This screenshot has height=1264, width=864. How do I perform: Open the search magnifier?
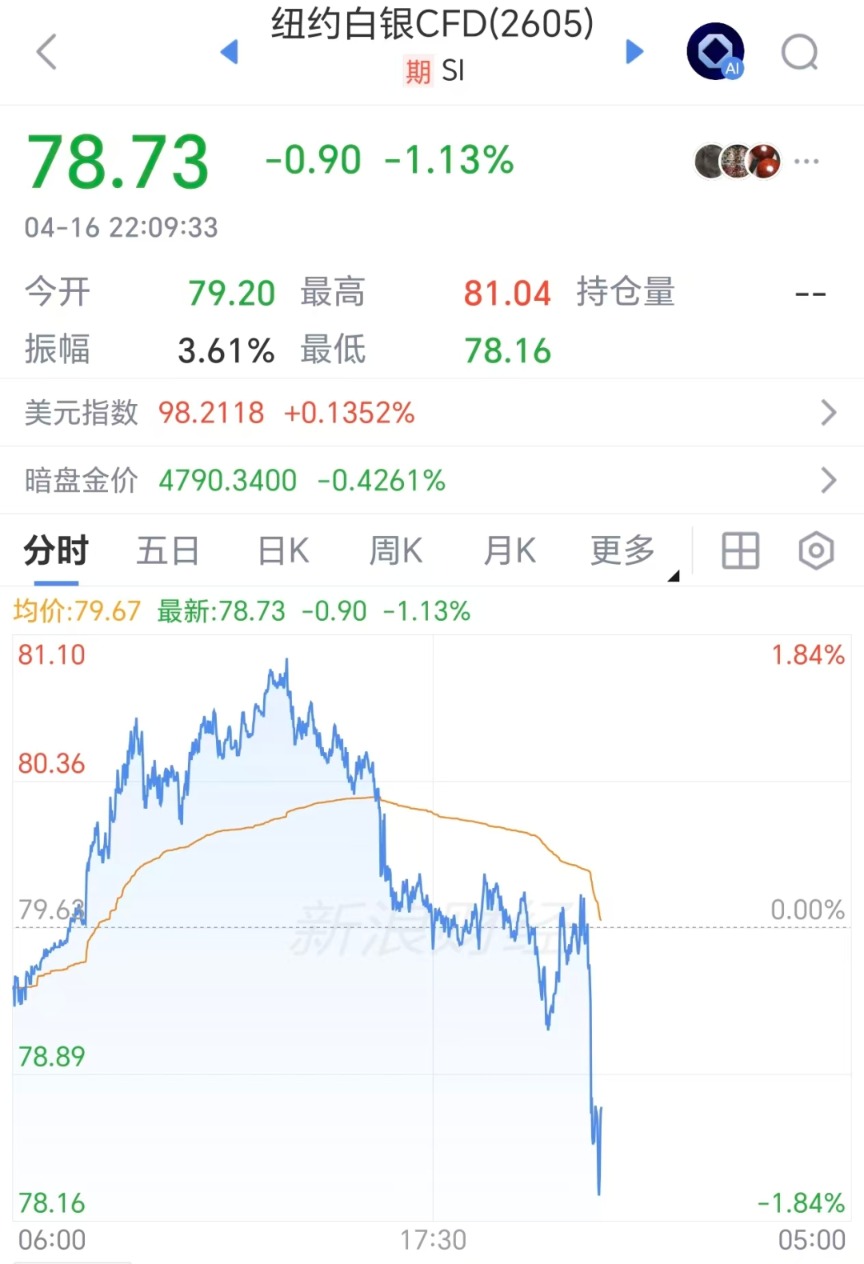coord(800,51)
